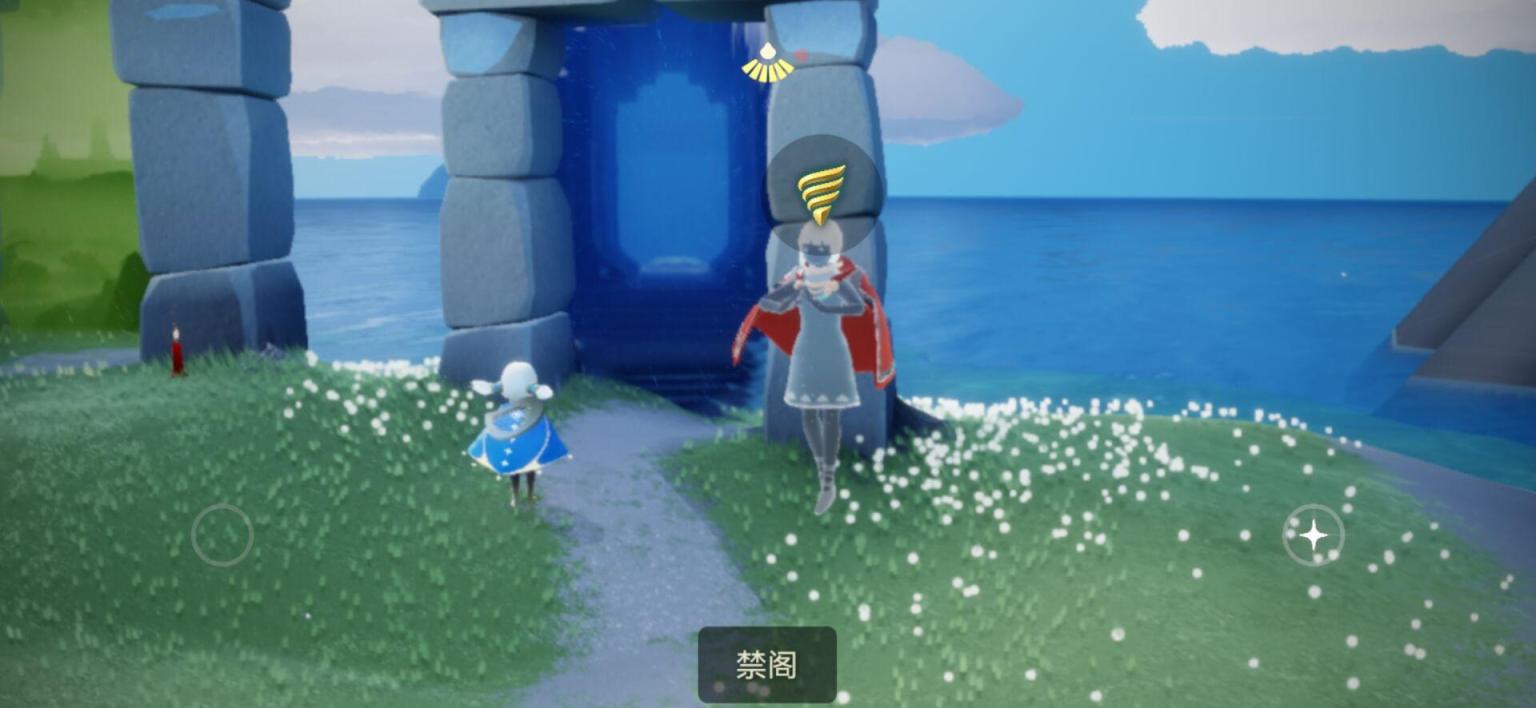
Task: Tap the 禁阁 location label
Action: [767, 664]
